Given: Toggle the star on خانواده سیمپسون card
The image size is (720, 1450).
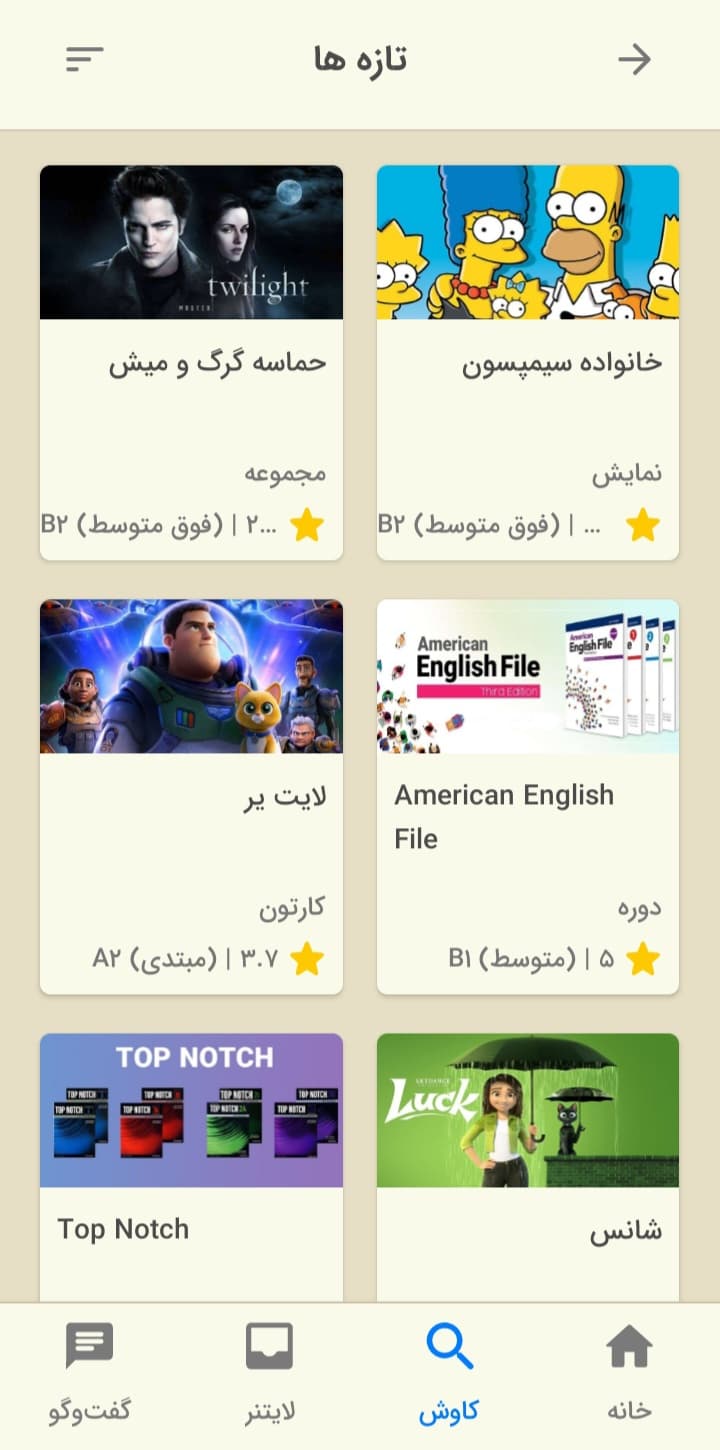Looking at the screenshot, I should [x=643, y=524].
